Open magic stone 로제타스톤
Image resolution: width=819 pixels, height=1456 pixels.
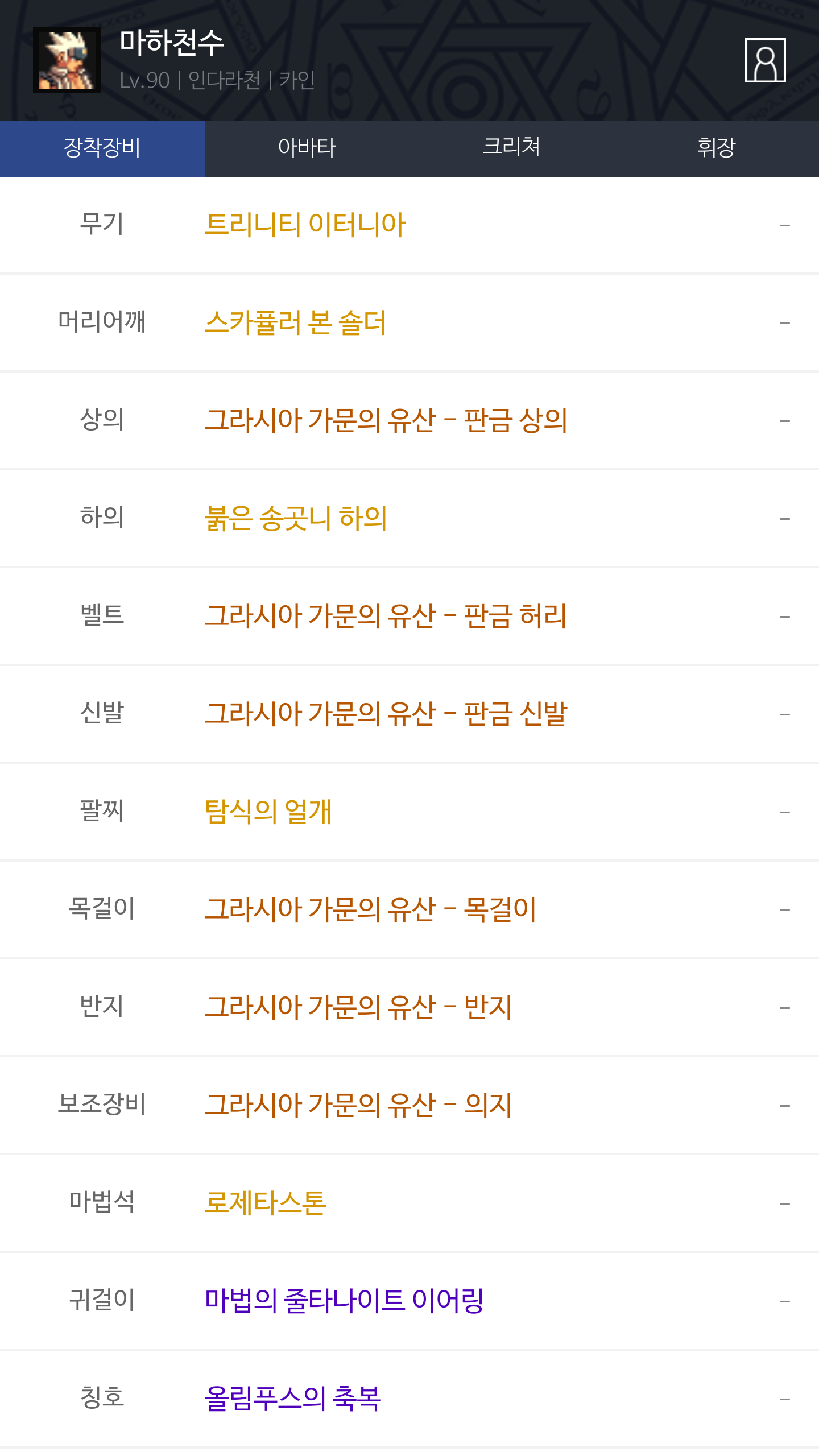click(266, 1203)
